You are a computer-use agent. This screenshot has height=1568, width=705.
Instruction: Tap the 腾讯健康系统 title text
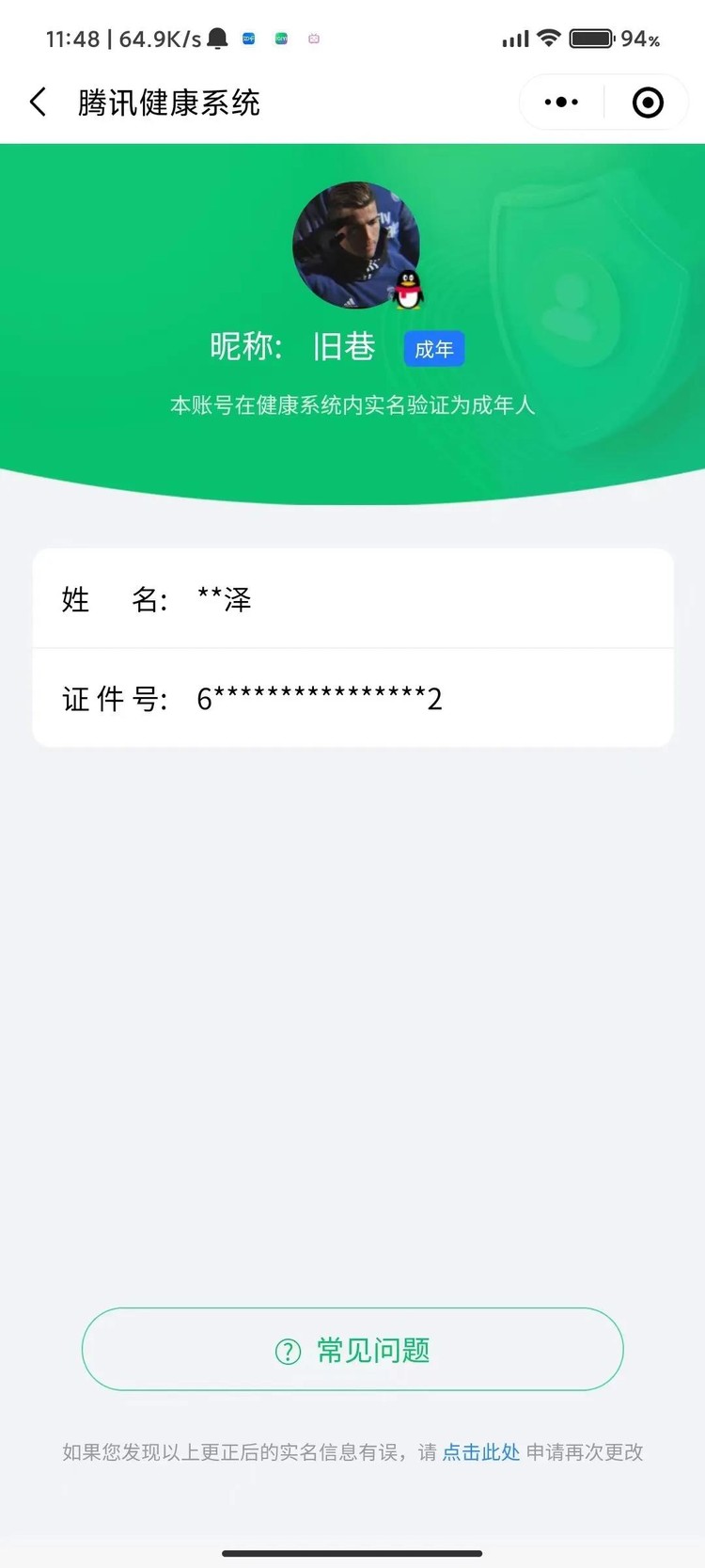(x=169, y=103)
